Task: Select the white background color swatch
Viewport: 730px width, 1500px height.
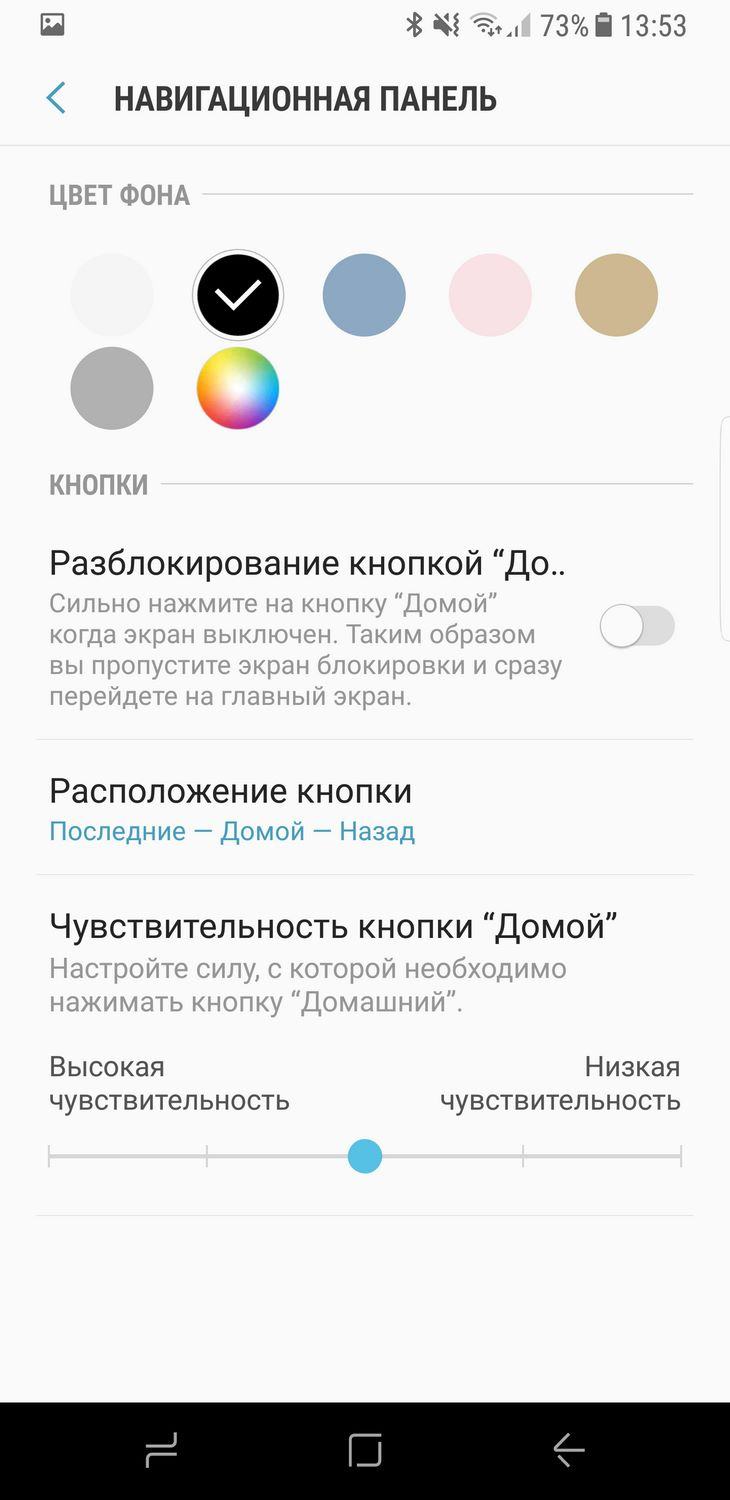Action: pyautogui.click(x=112, y=295)
